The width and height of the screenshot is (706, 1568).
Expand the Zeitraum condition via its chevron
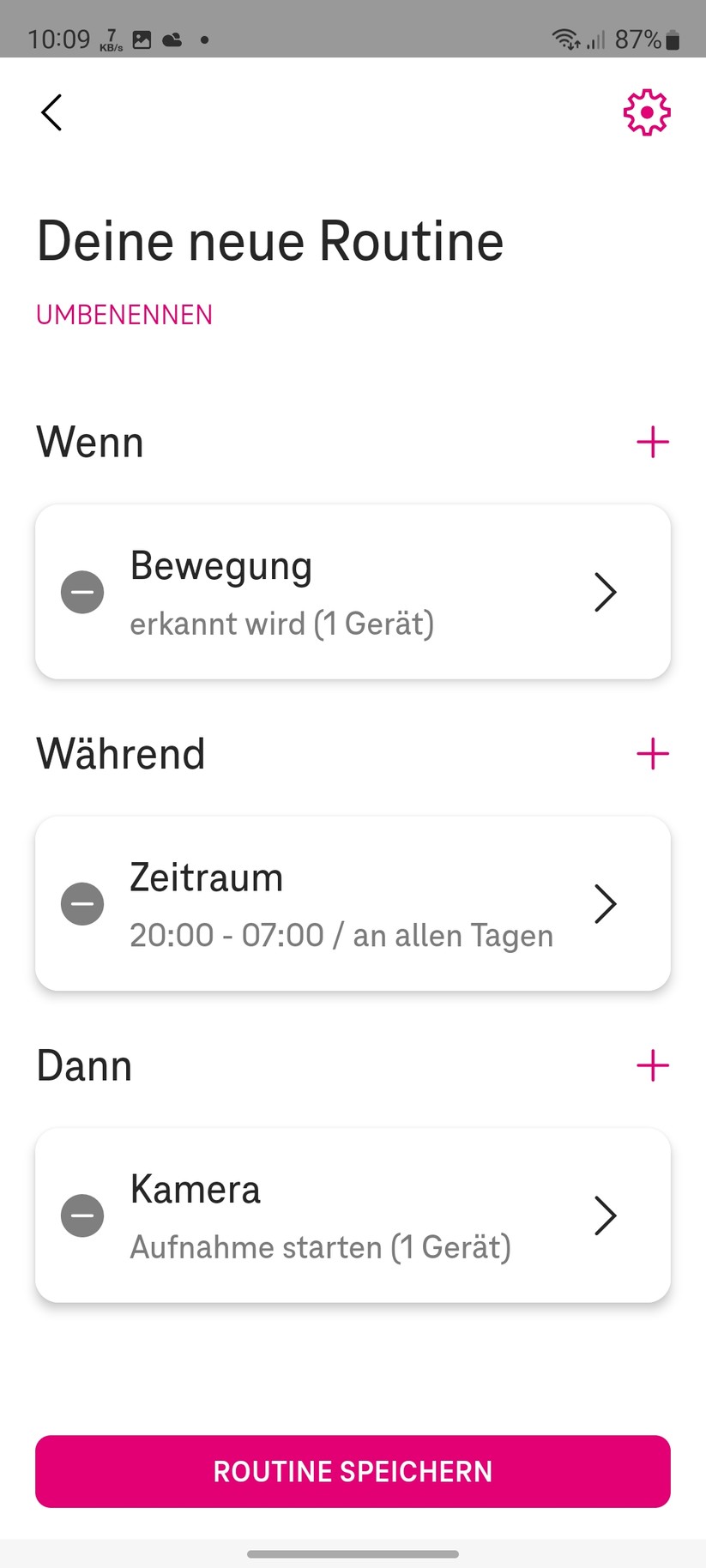coord(606,903)
